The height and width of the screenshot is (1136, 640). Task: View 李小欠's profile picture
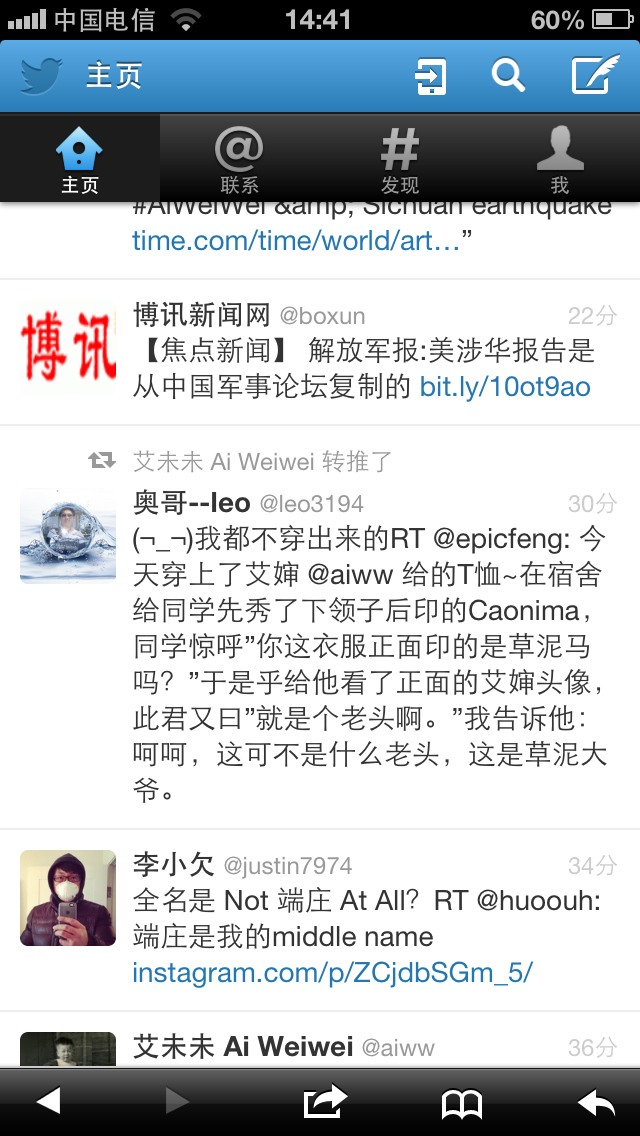68,898
